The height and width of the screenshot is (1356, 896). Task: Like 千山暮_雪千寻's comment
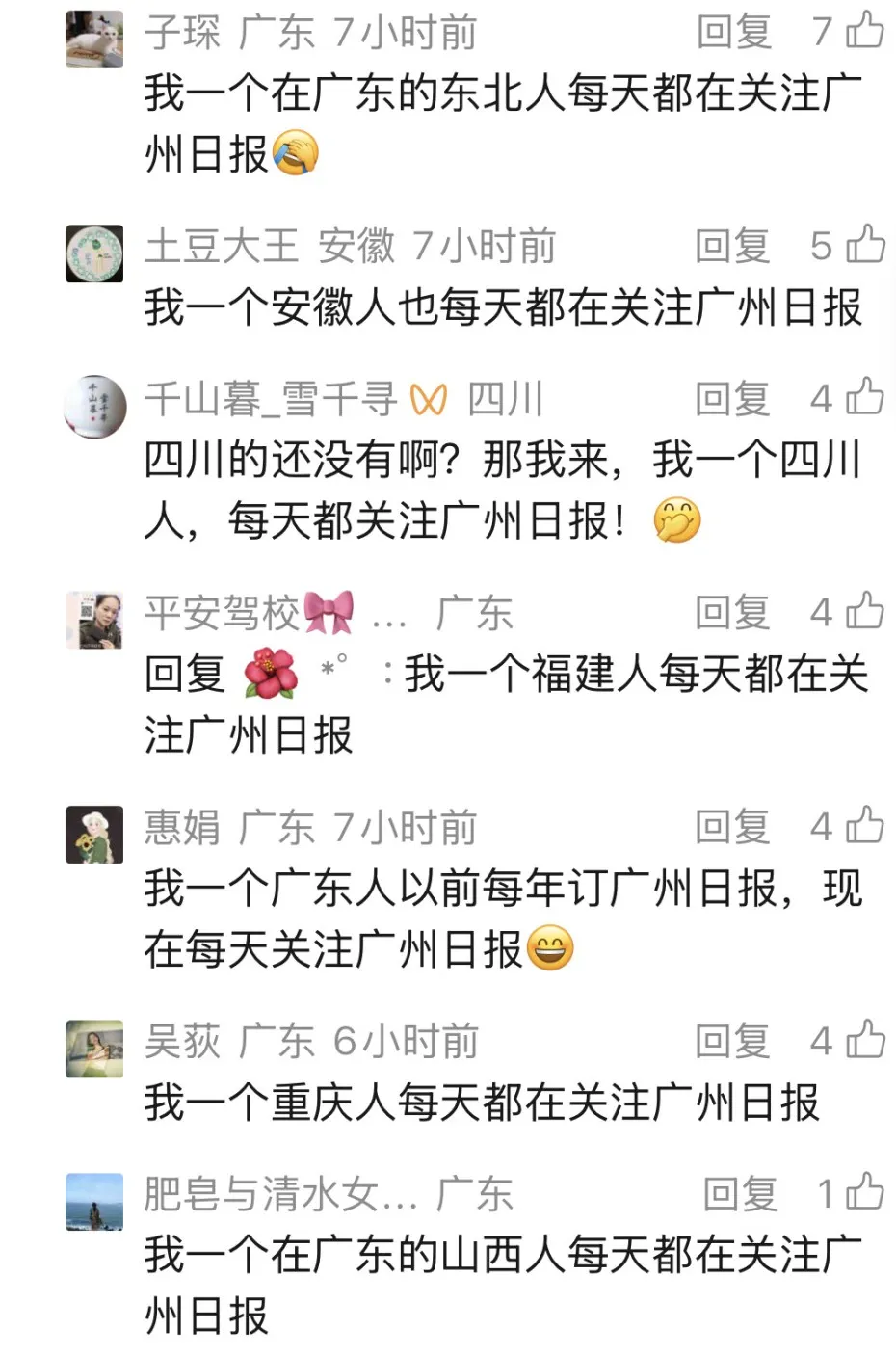864,397
